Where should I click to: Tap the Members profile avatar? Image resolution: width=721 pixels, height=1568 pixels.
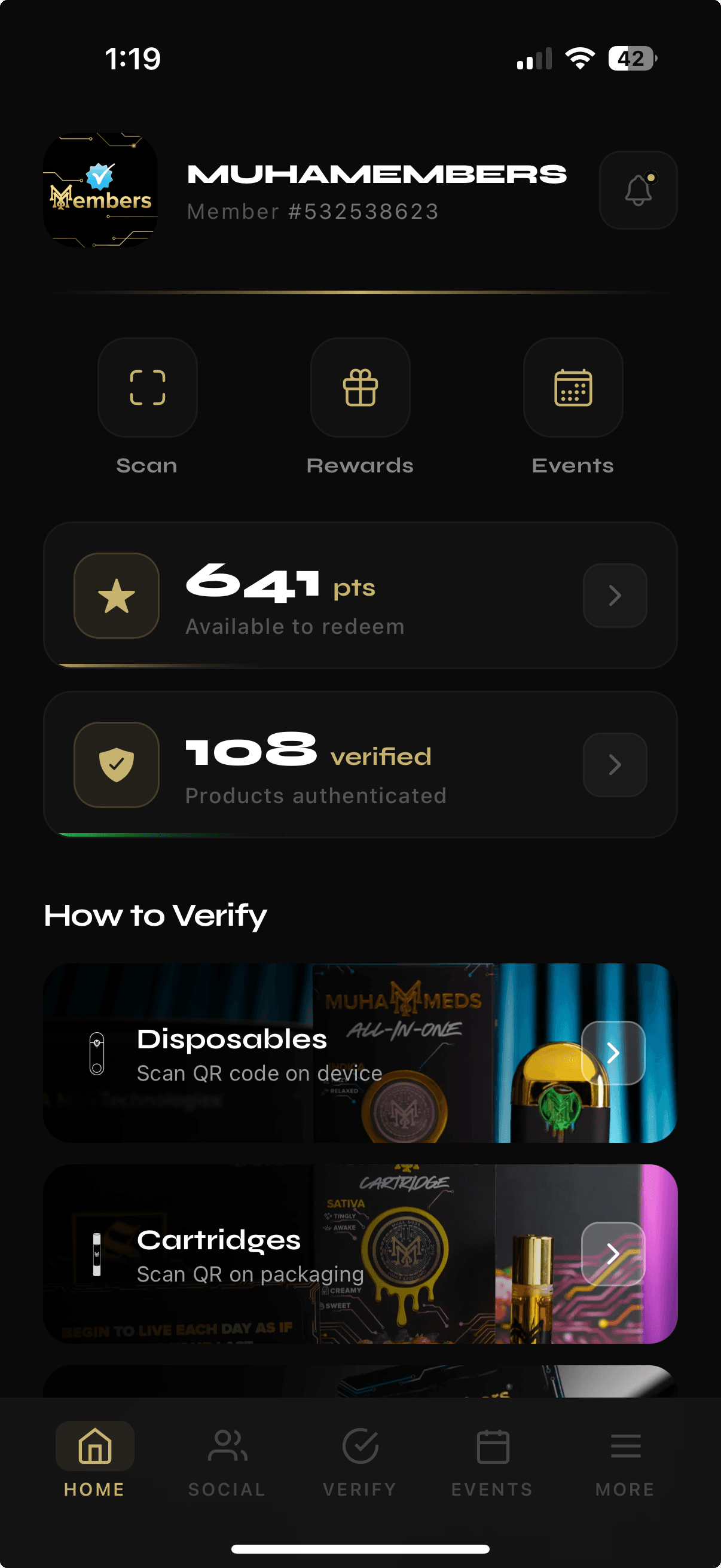[x=100, y=190]
